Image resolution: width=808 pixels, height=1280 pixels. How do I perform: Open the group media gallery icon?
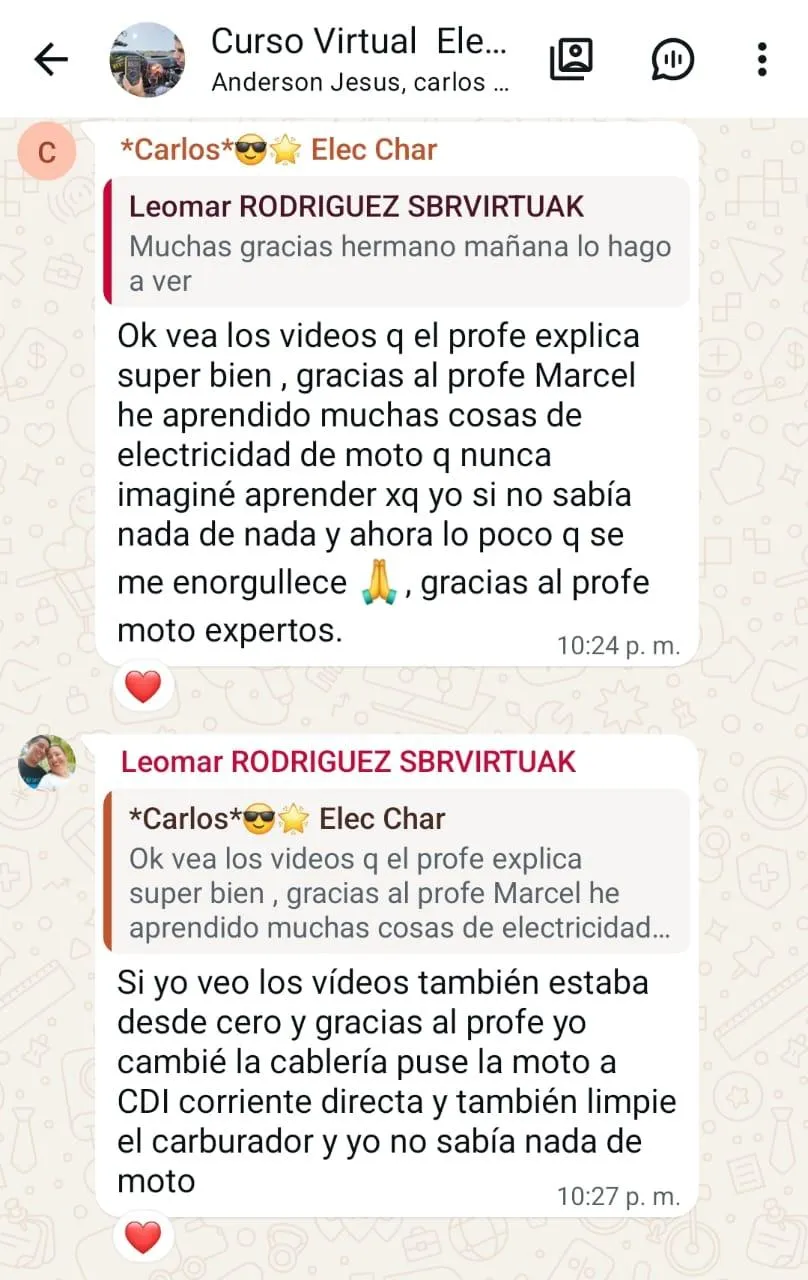572,60
